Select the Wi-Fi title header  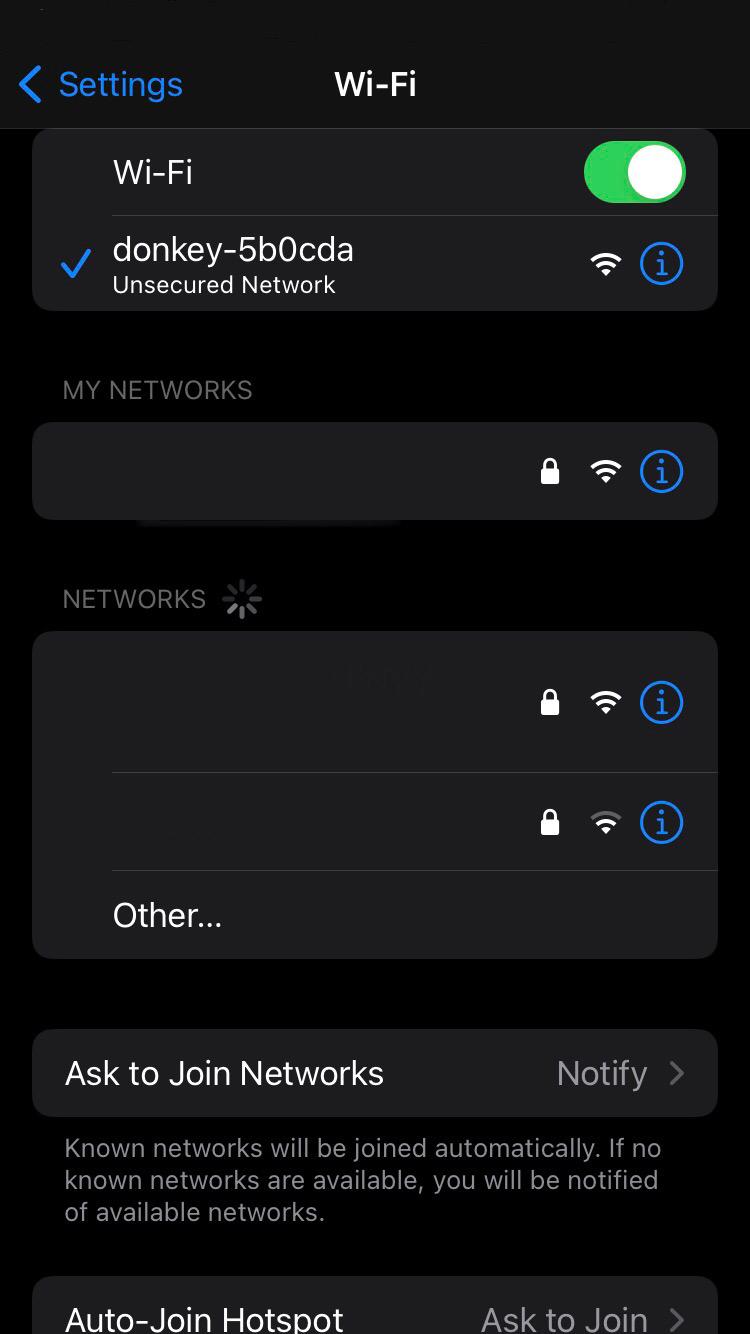click(x=375, y=85)
